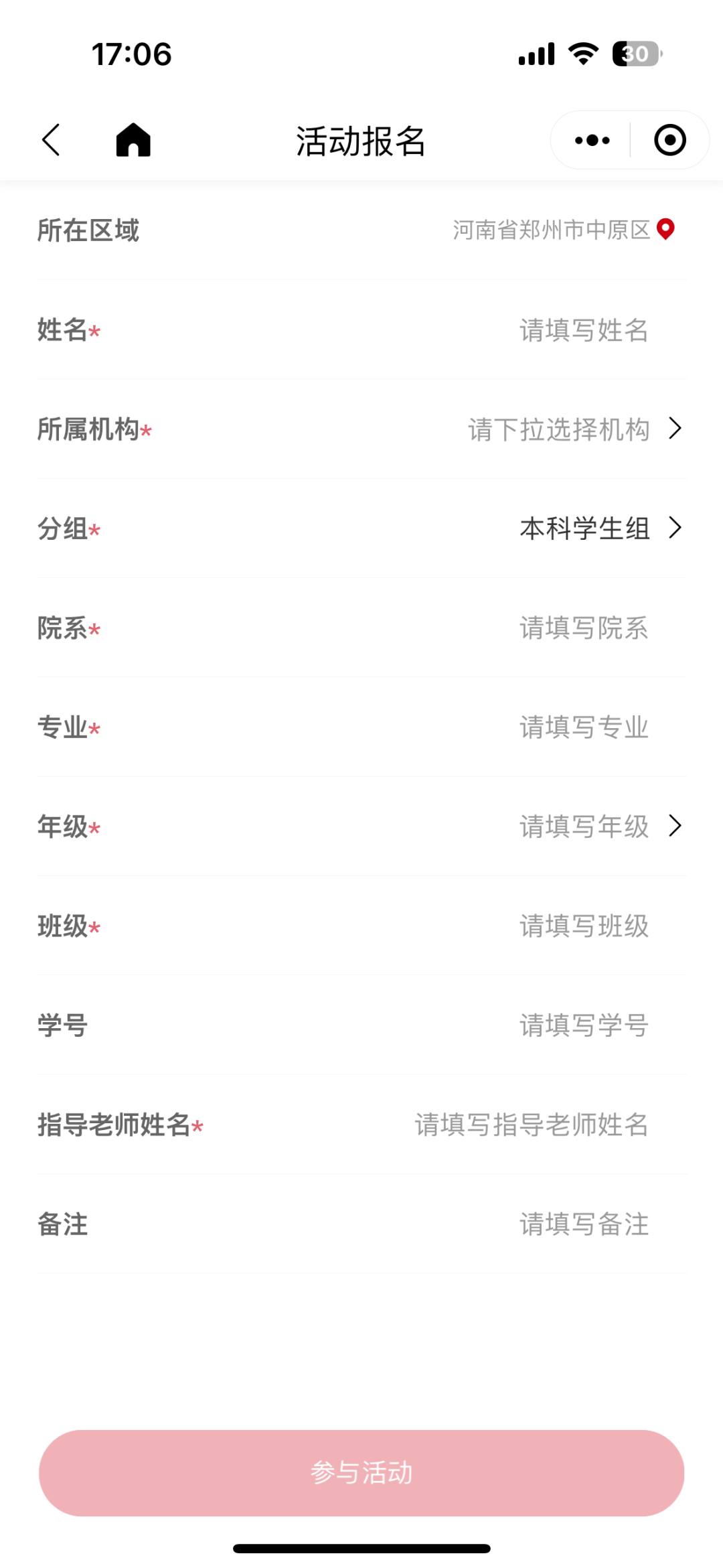The width and height of the screenshot is (723, 1568).
Task: Close the mini program via circle icon
Action: tap(669, 140)
